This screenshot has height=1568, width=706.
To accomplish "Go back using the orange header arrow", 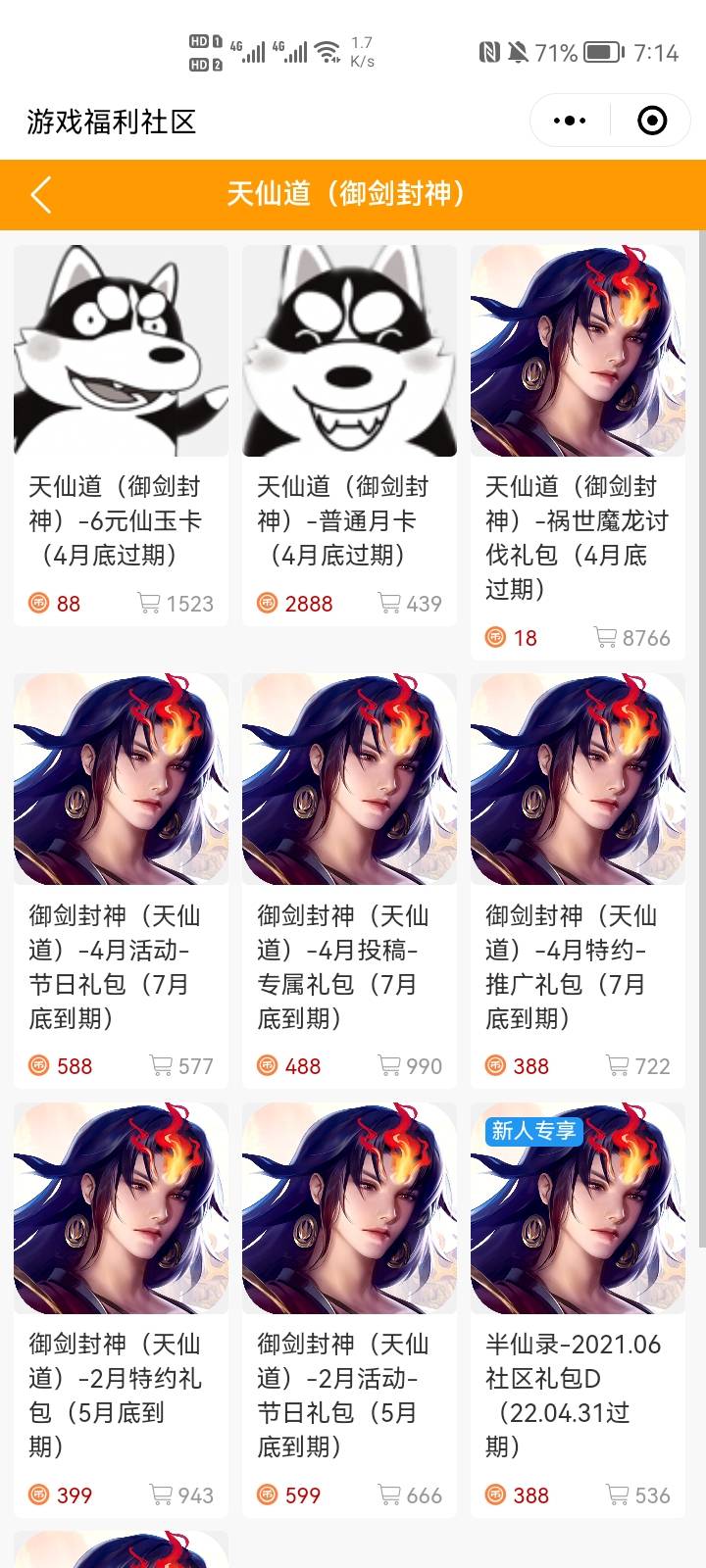I will (41, 194).
